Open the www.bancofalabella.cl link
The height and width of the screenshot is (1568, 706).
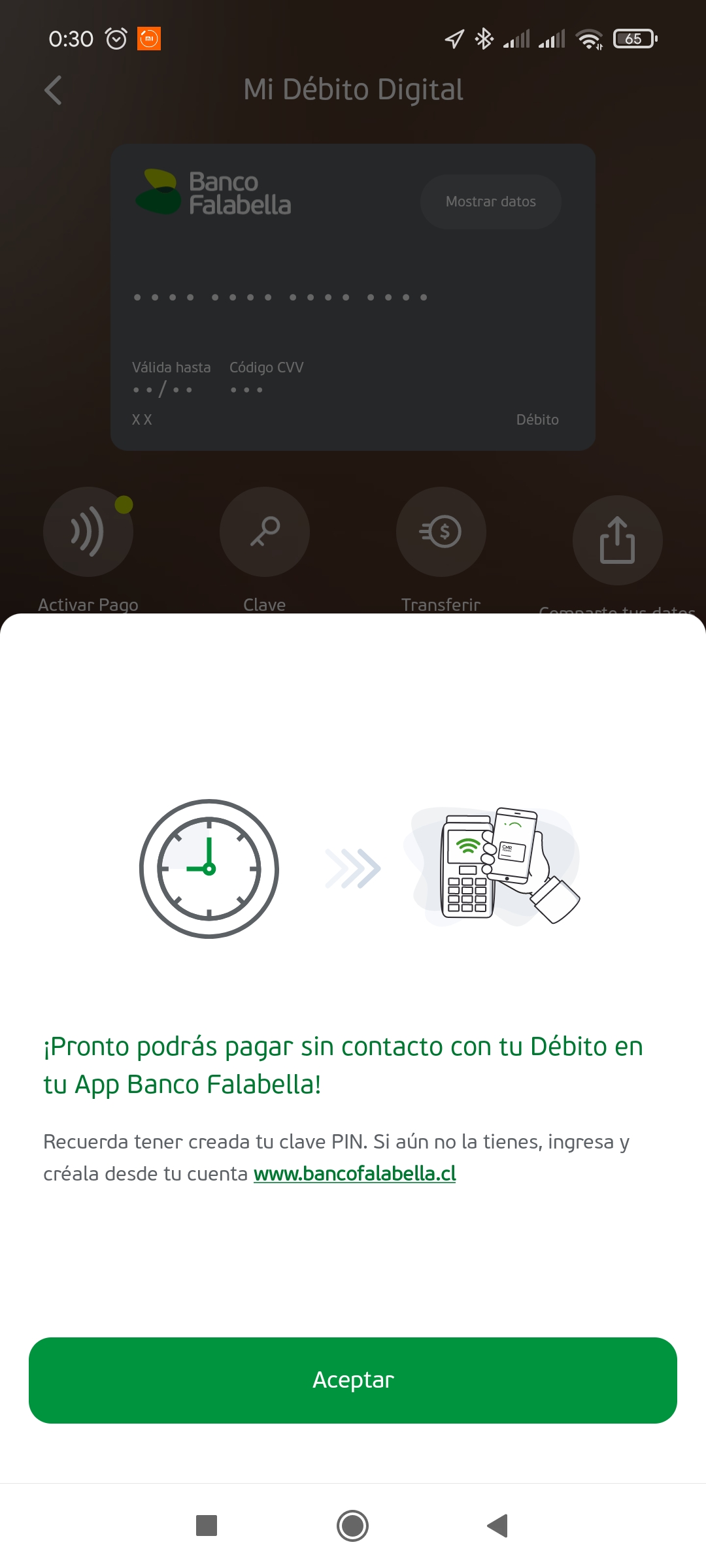[354, 1174]
